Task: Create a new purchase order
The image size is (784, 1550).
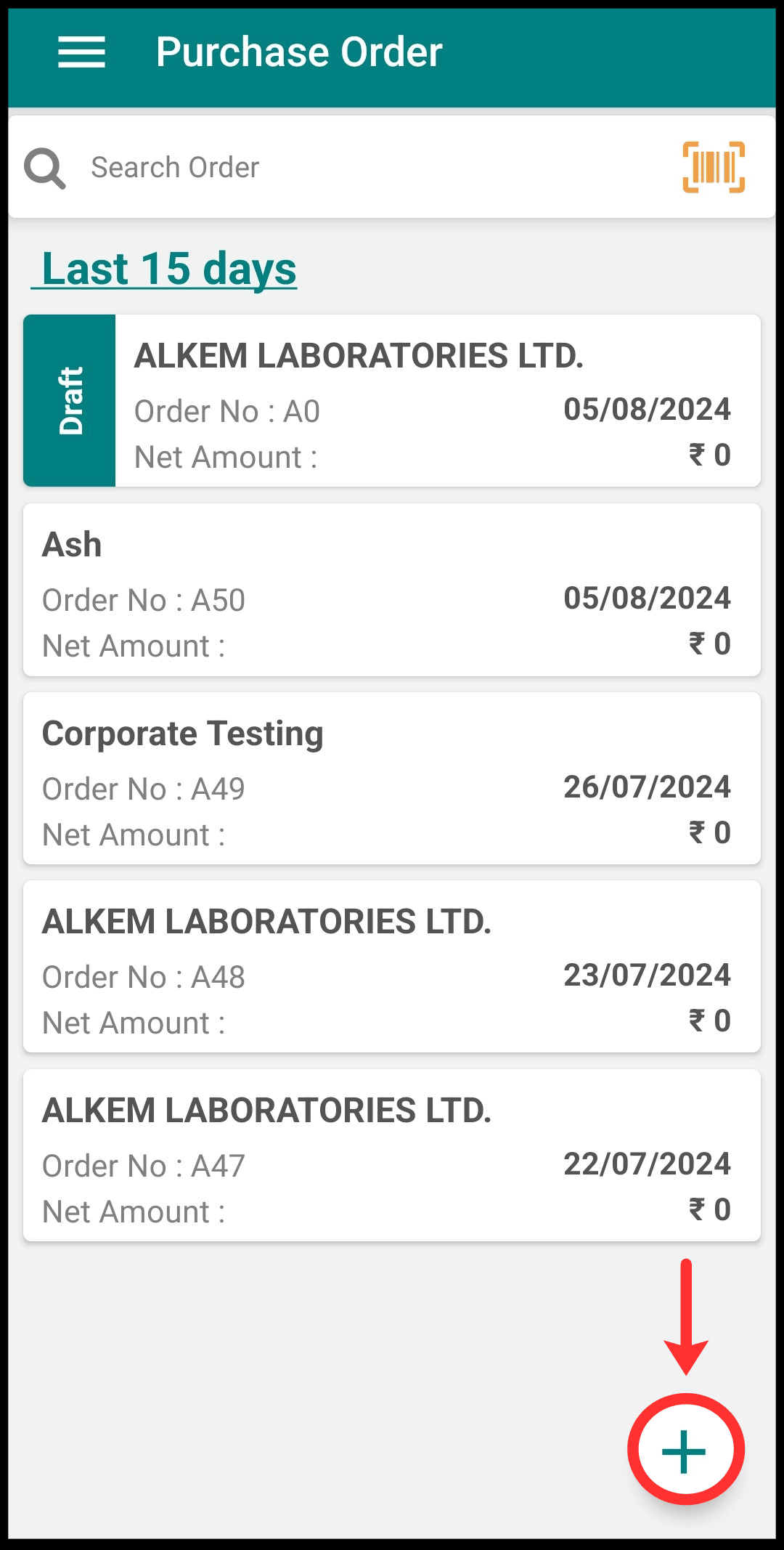Action: coord(685,1450)
